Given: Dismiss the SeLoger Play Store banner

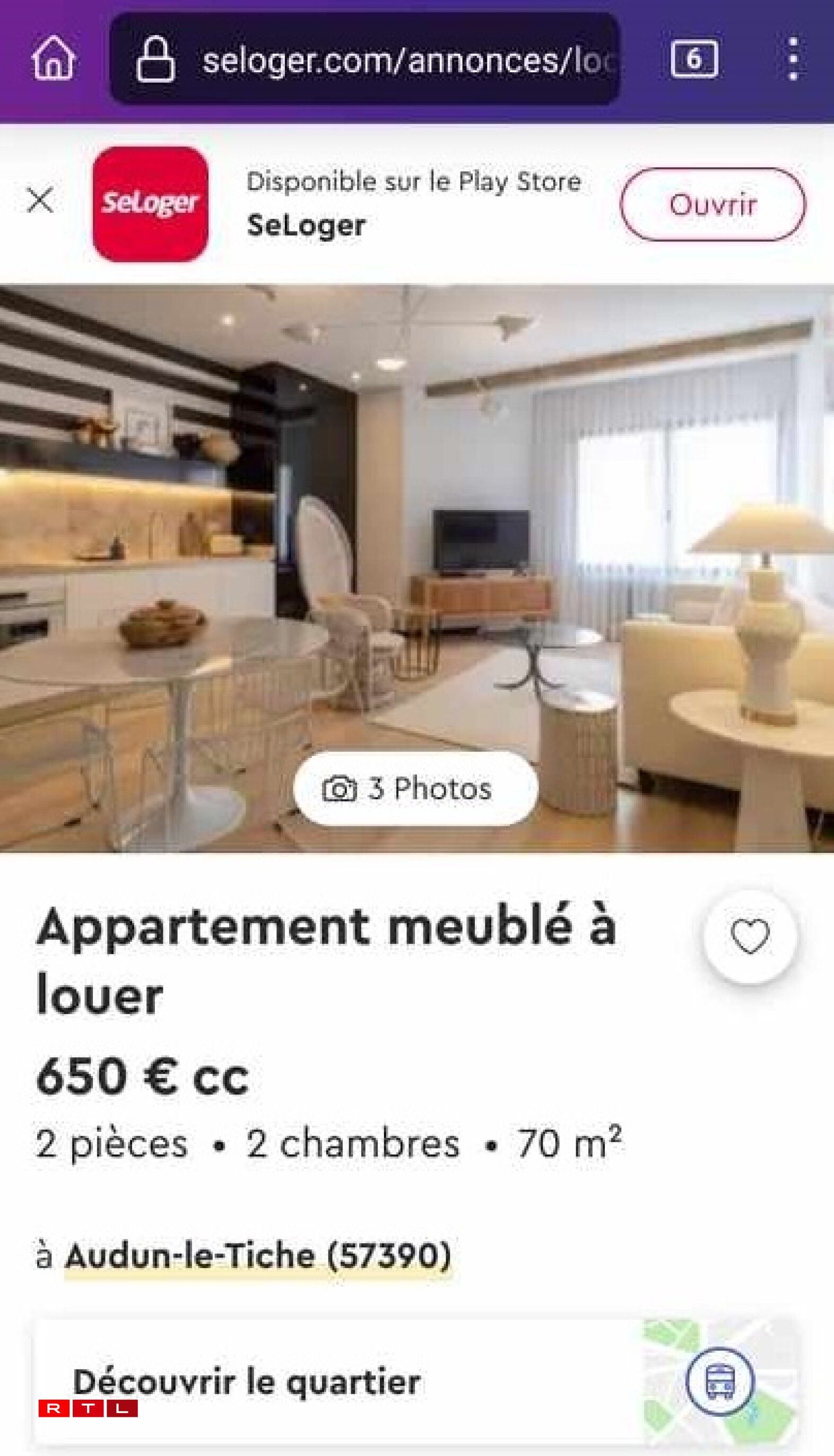Looking at the screenshot, I should tap(40, 200).
